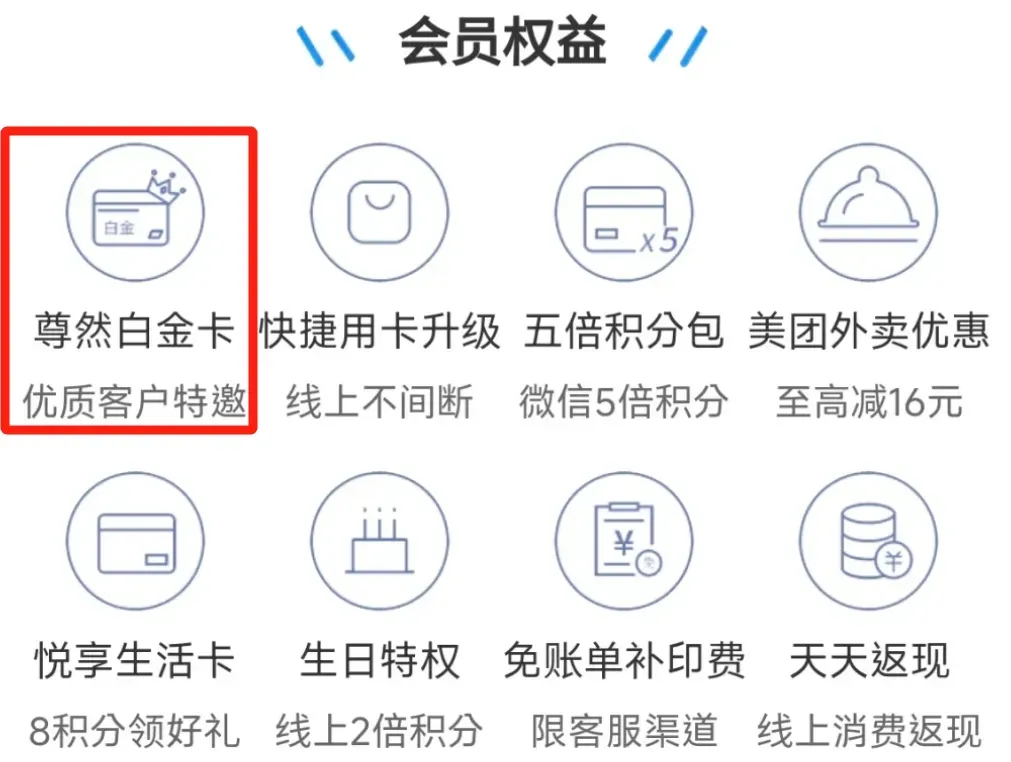View 美团外卖优惠 offer
Screen dimensions: 1011x762
(x=868, y=212)
